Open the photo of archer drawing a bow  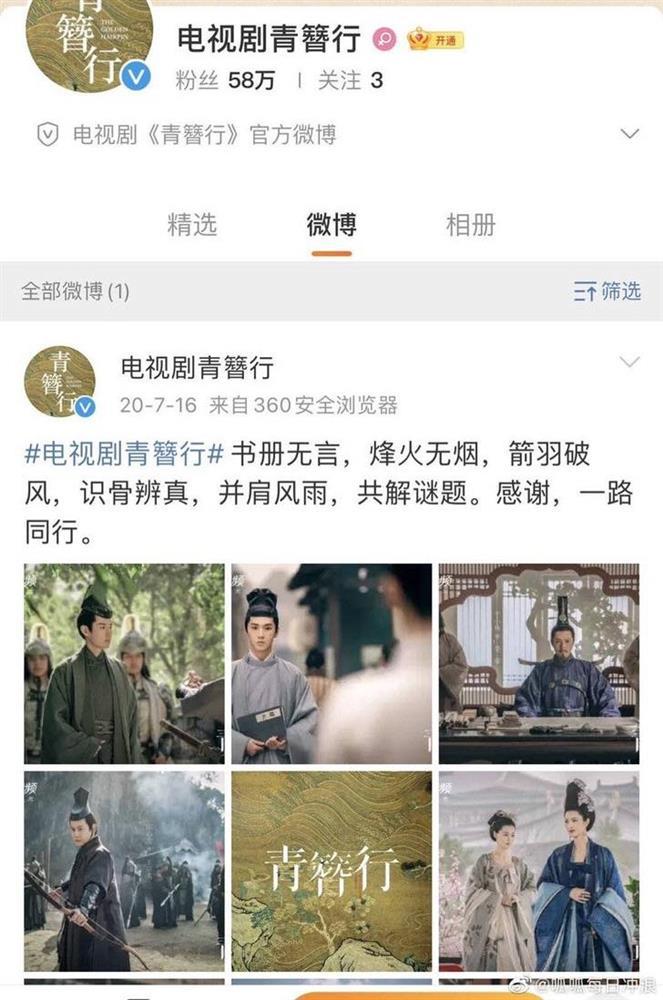[124, 870]
